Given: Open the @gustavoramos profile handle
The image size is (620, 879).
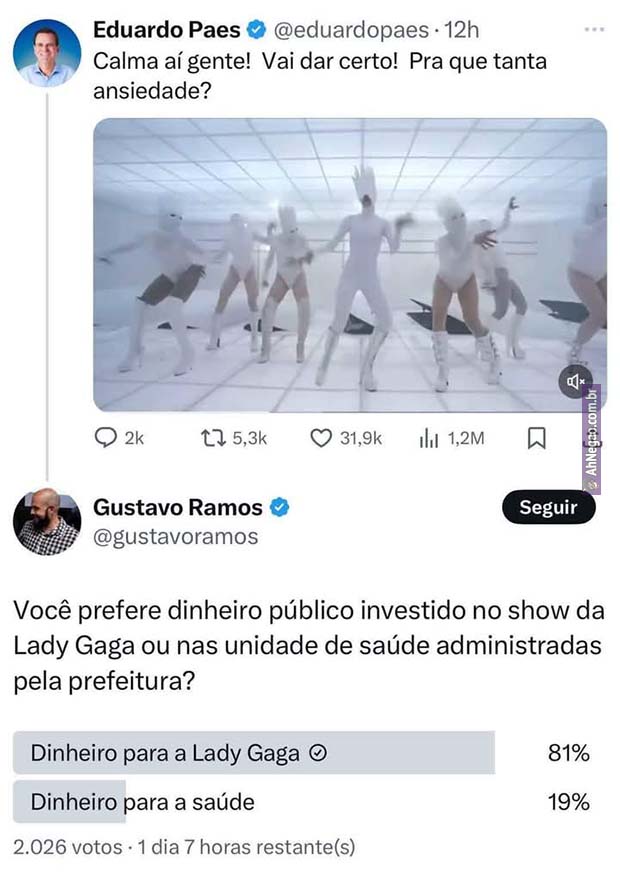Looking at the screenshot, I should pyautogui.click(x=175, y=537).
